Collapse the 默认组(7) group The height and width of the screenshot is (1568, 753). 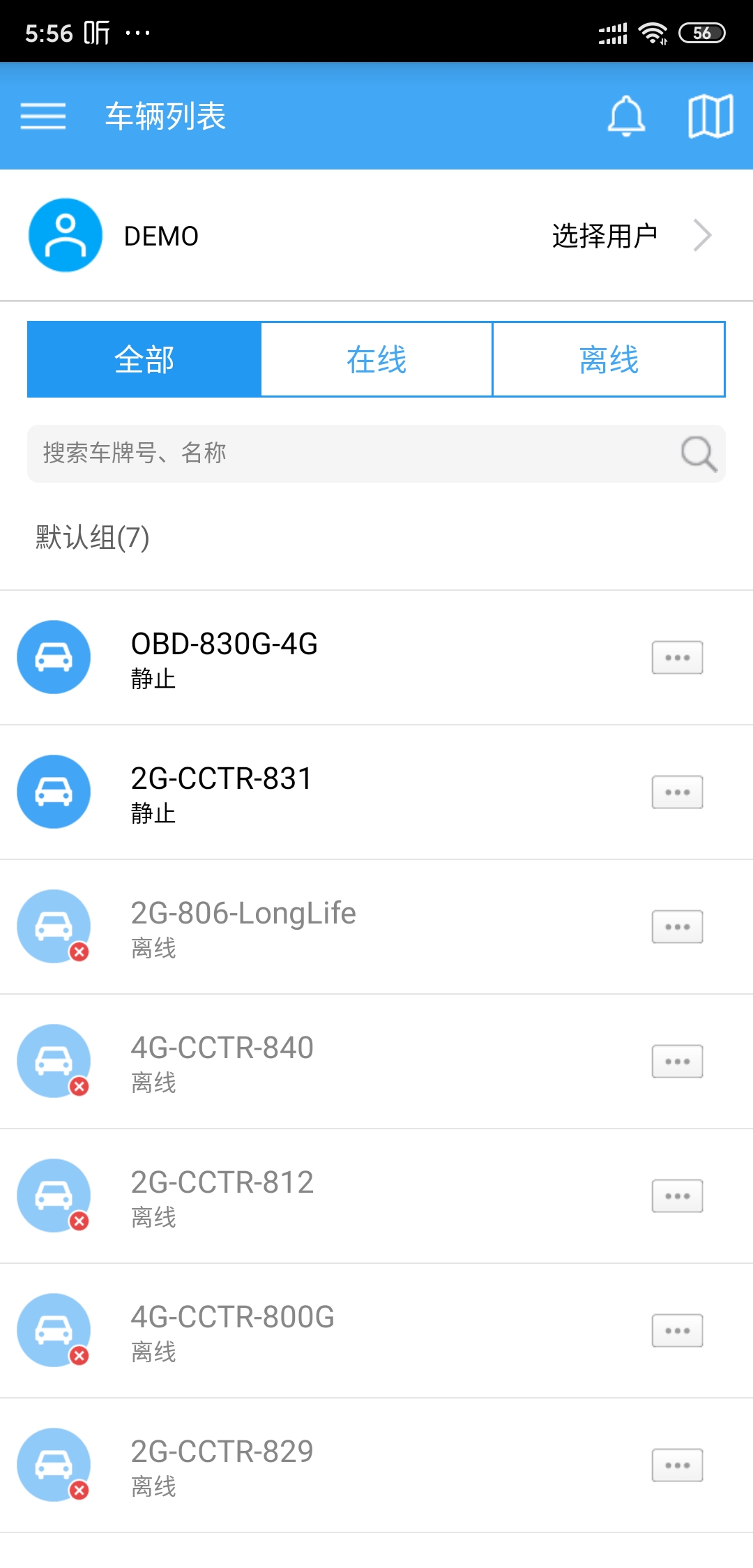click(x=376, y=538)
